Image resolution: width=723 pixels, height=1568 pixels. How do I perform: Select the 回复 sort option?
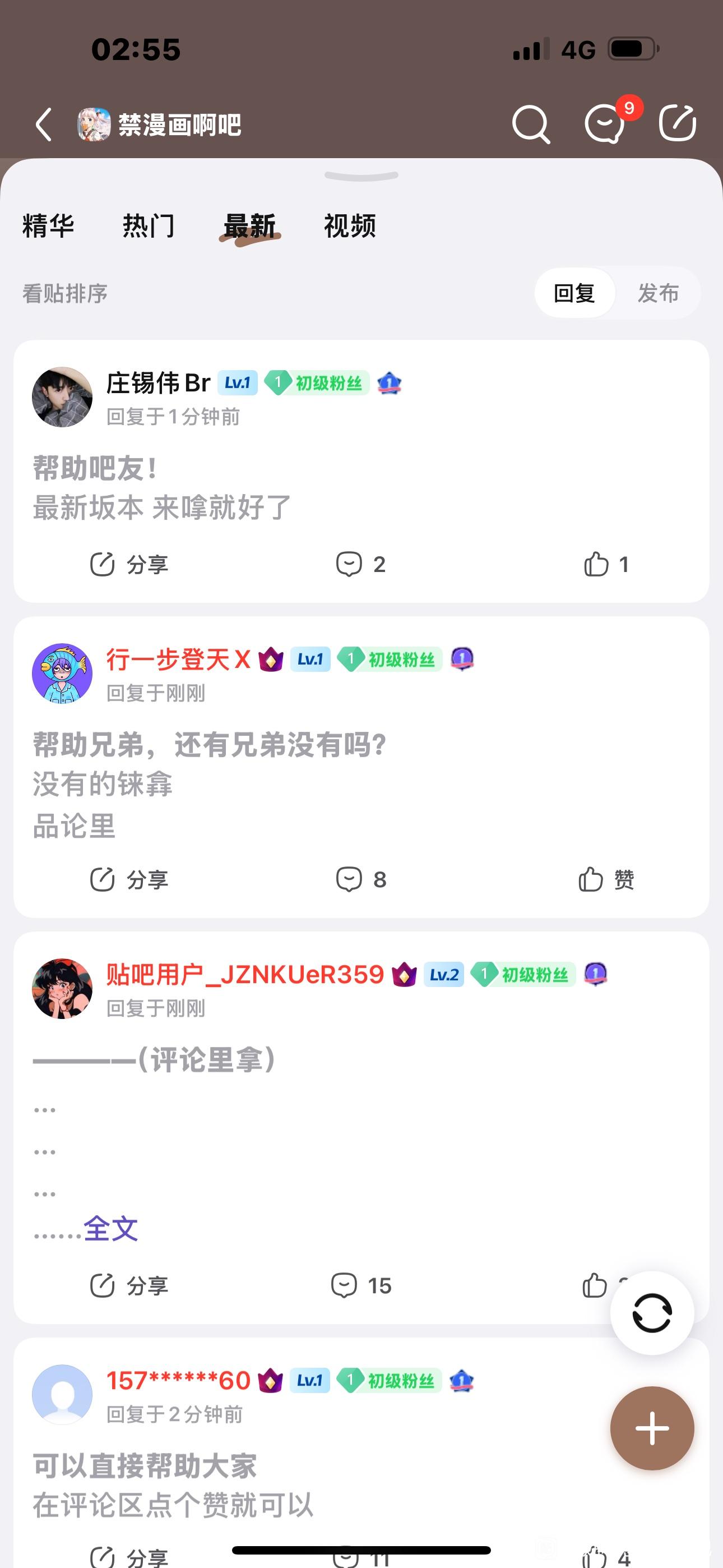[x=574, y=293]
